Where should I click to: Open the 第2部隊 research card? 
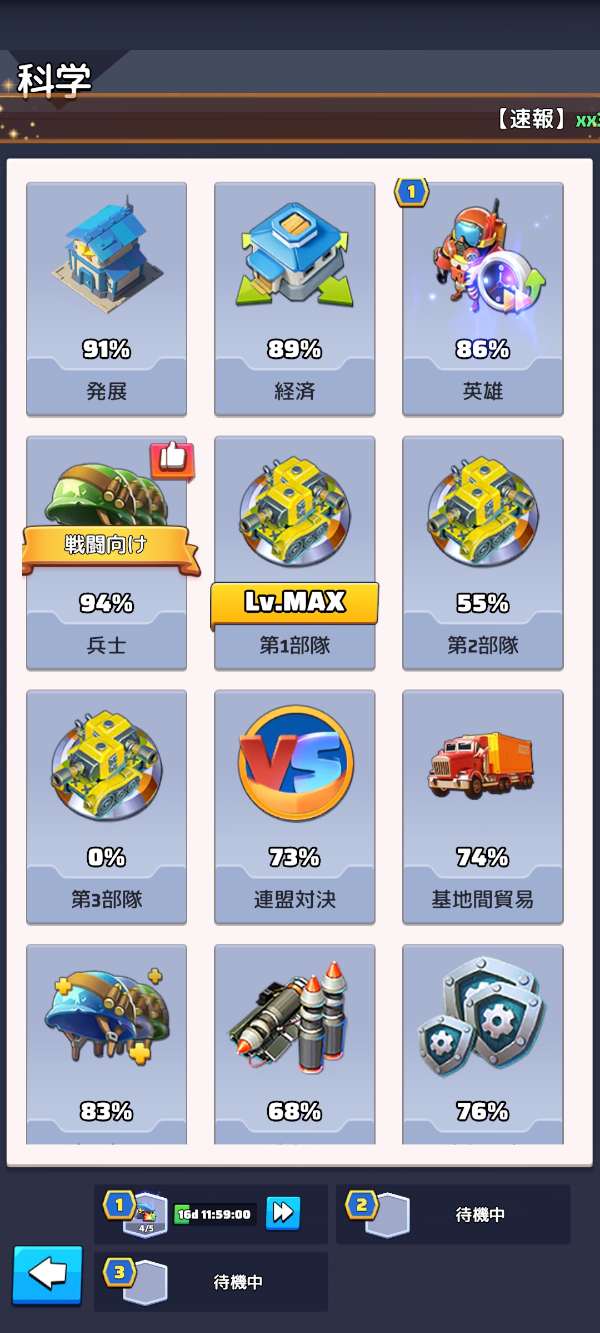(x=482, y=552)
